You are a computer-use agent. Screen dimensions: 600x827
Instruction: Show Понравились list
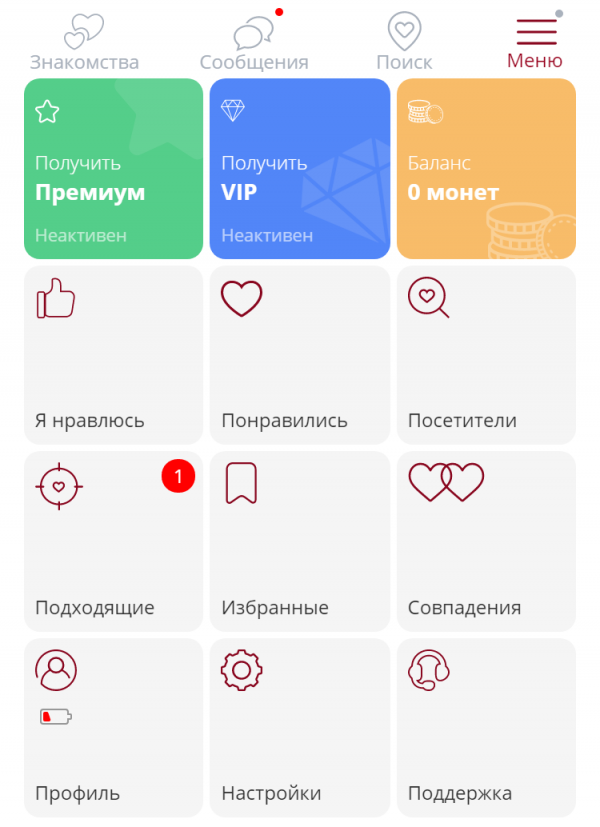click(x=299, y=355)
